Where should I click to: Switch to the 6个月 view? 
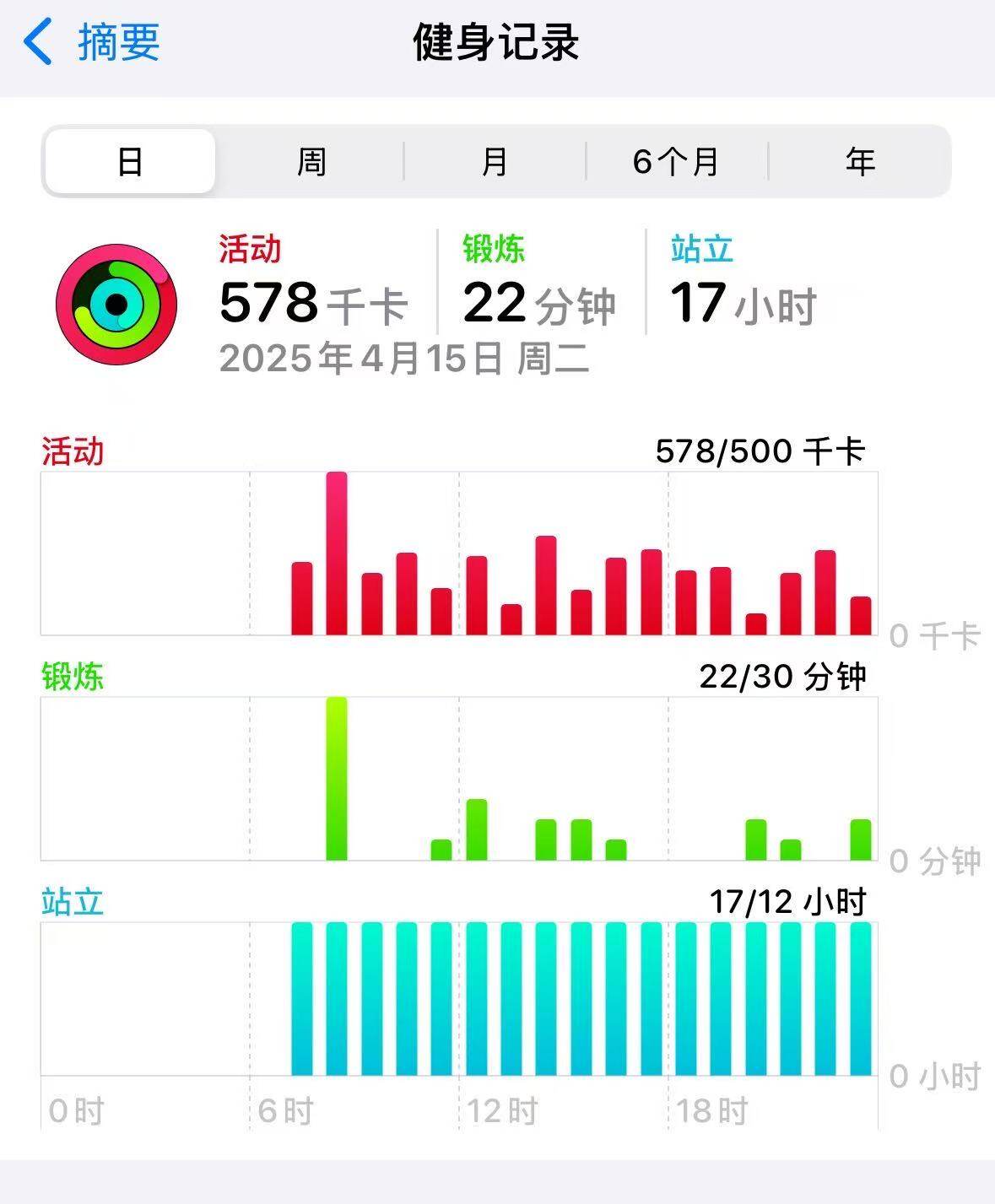[x=676, y=161]
